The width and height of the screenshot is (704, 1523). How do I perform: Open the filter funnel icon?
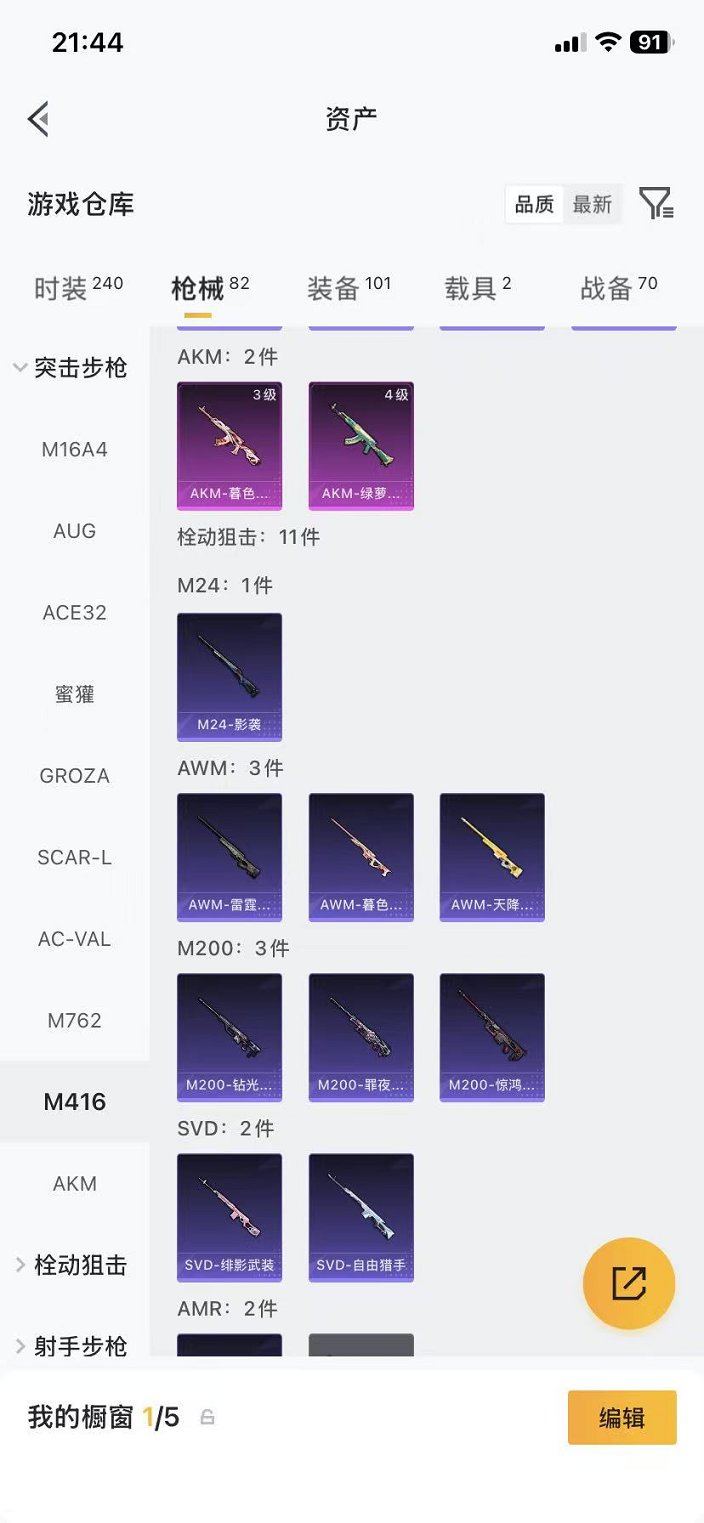[x=656, y=204]
